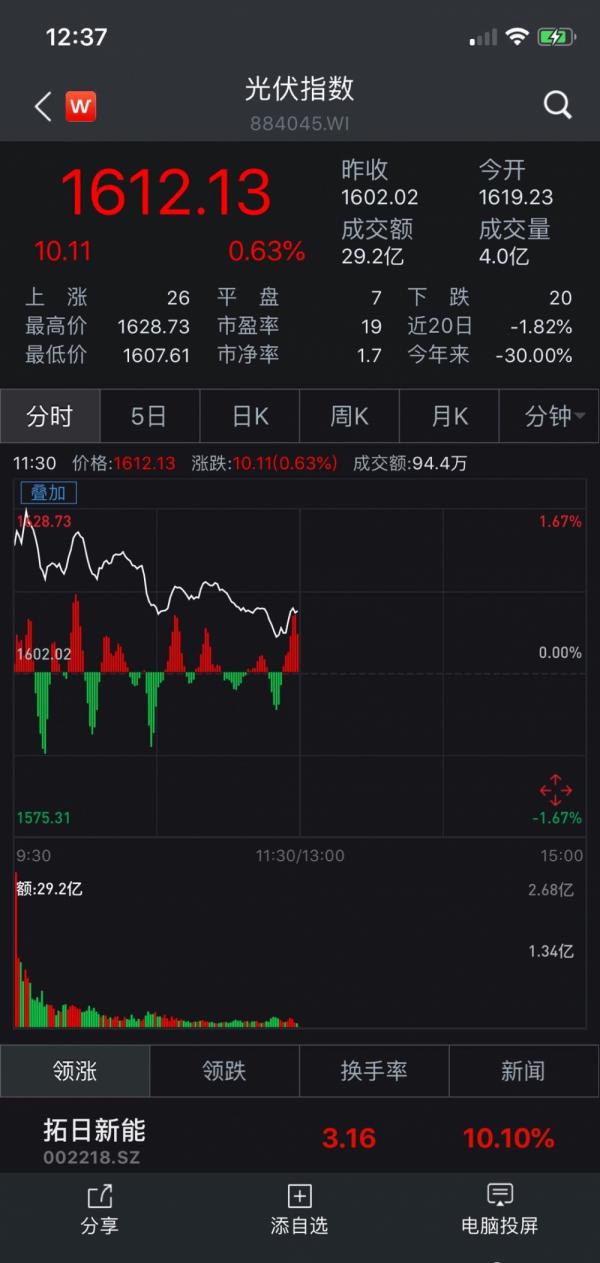Viewport: 600px width, 1263px height.
Task: Go back with the arrow icon
Action: click(x=42, y=107)
